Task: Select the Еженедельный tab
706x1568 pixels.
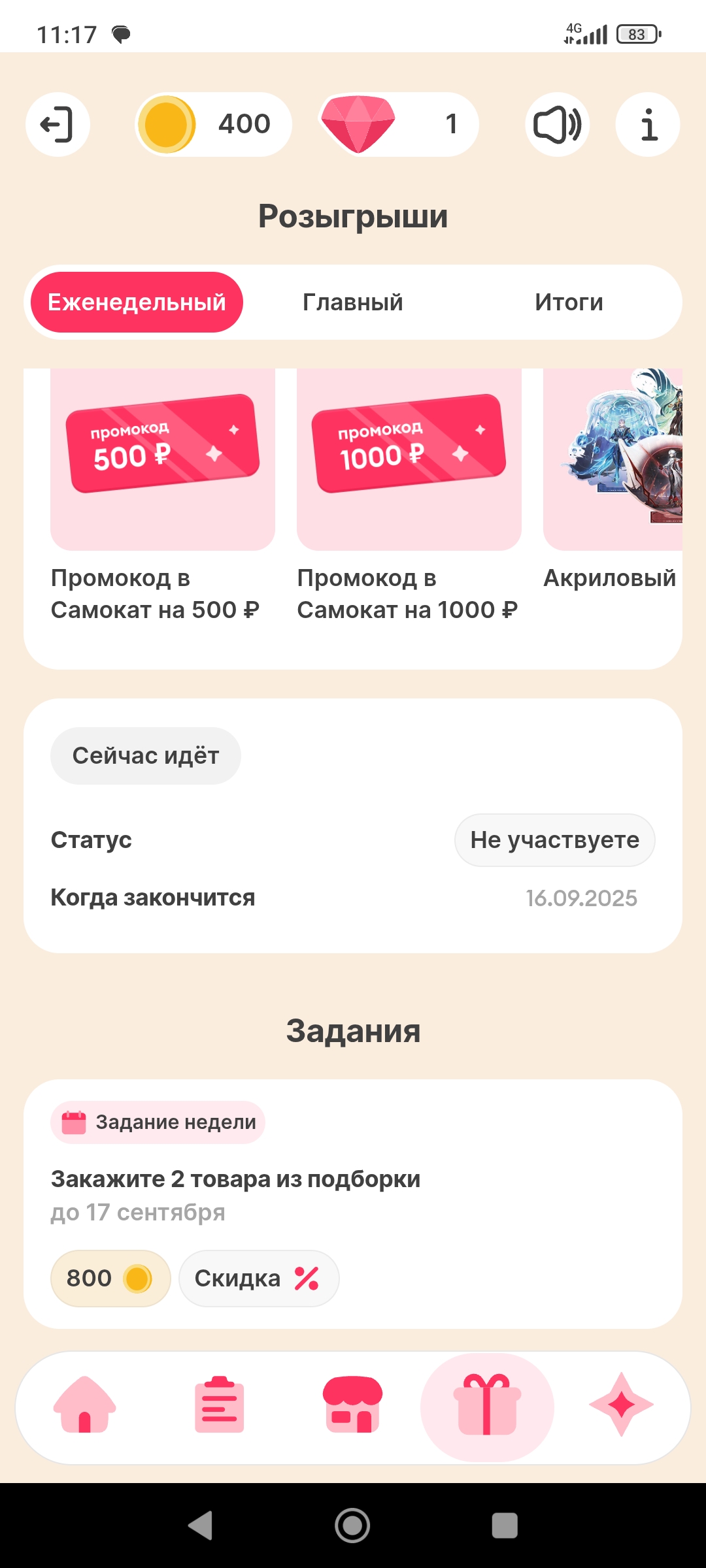Action: point(137,302)
